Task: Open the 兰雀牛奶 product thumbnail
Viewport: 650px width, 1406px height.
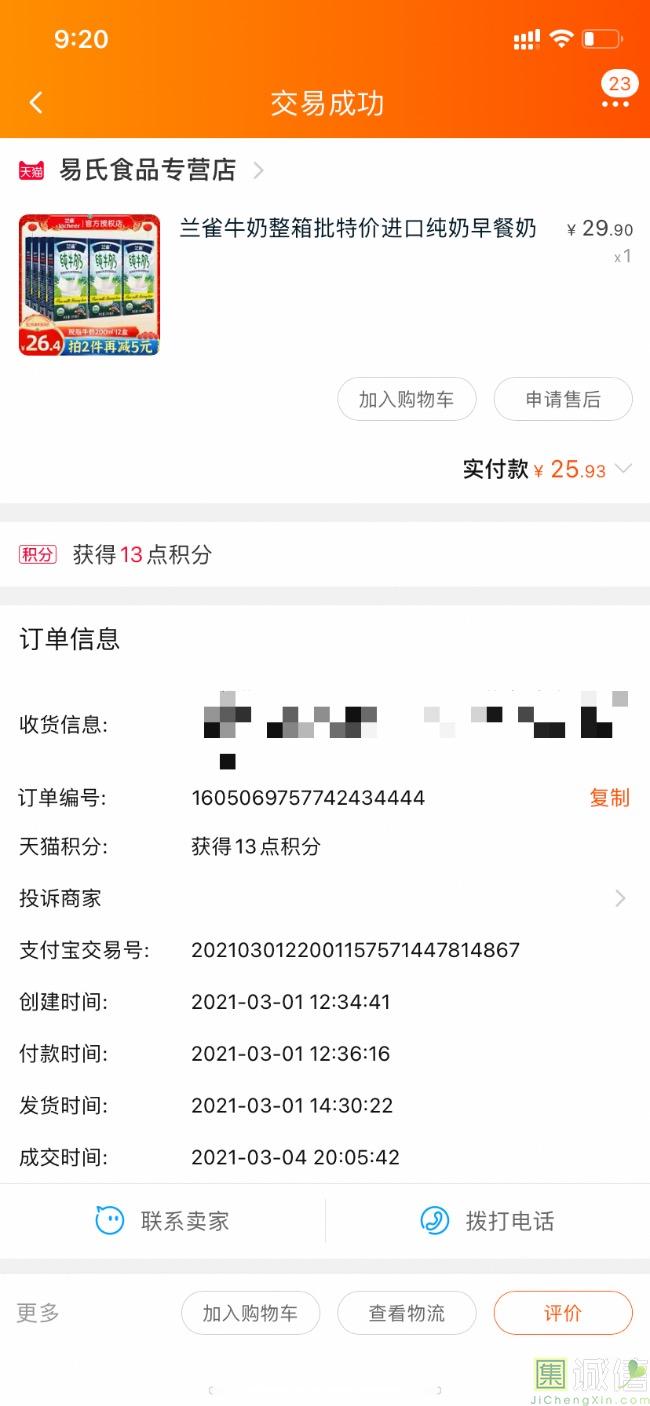Action: click(x=89, y=285)
